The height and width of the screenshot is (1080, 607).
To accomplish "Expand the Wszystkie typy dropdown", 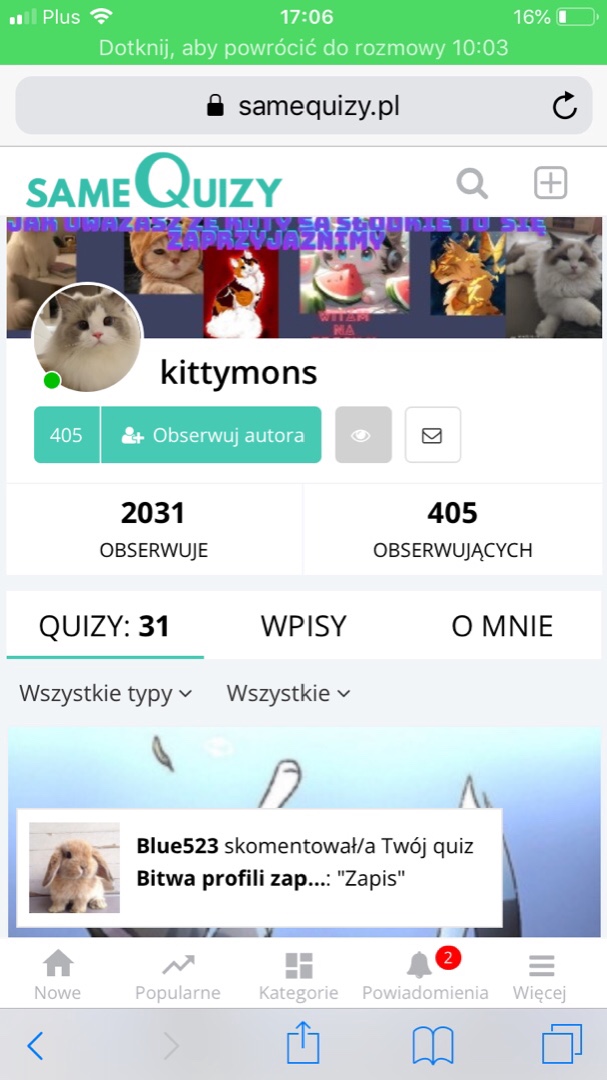I will (x=105, y=693).
